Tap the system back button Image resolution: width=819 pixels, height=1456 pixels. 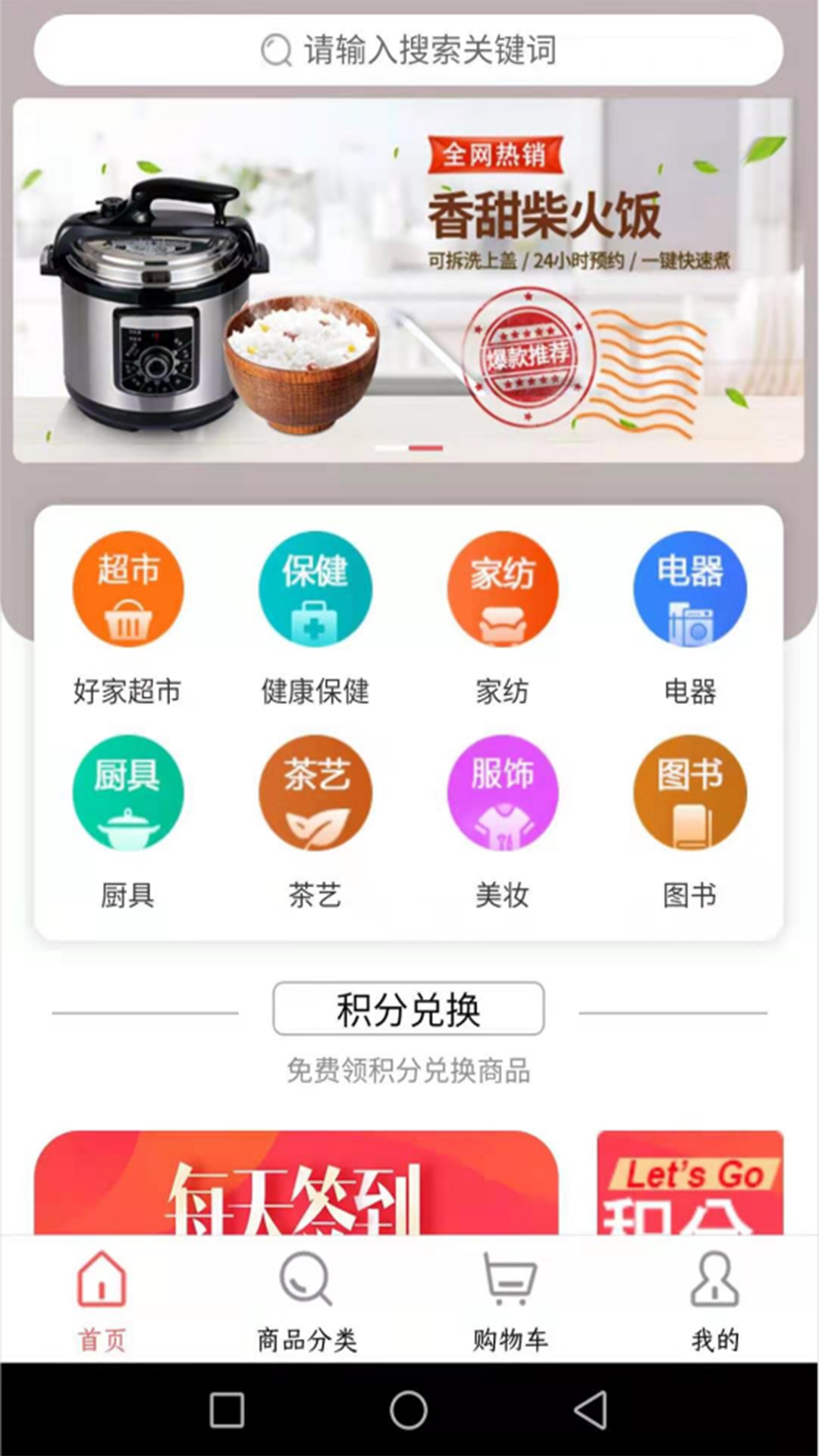point(591,1410)
